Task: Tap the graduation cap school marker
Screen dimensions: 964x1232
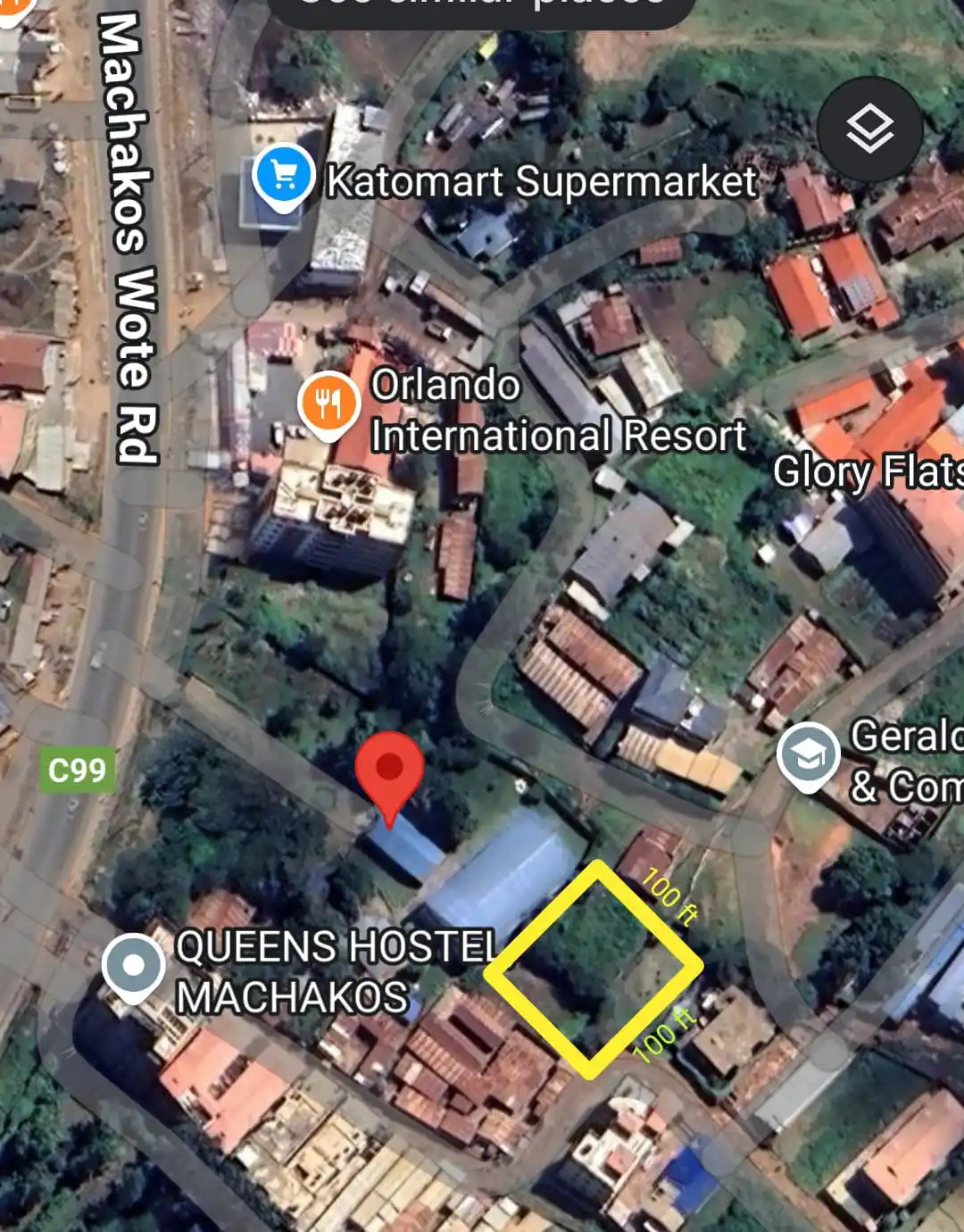Action: point(808,755)
